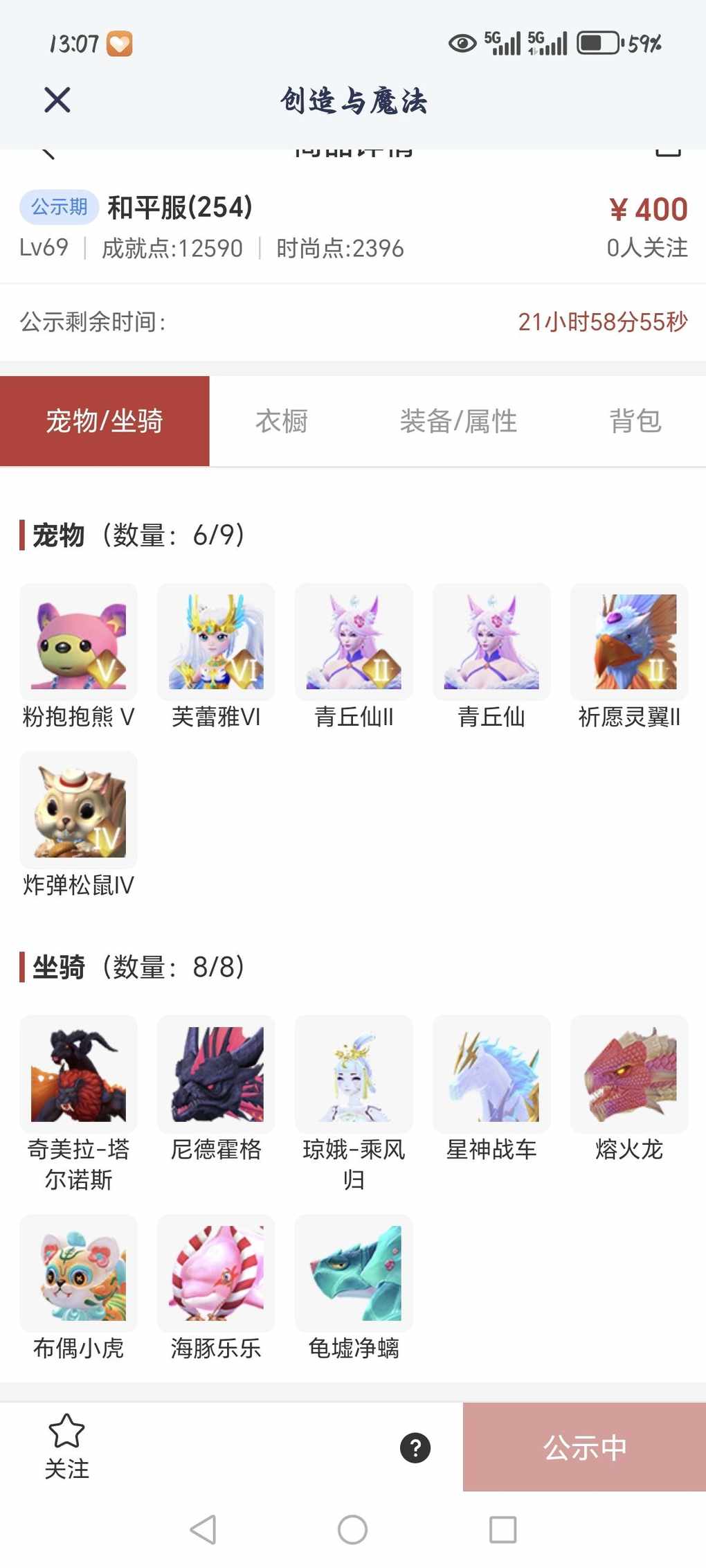Image resolution: width=706 pixels, height=1568 pixels.
Task: Tap the 星神战车 mount
Action: point(491,1073)
